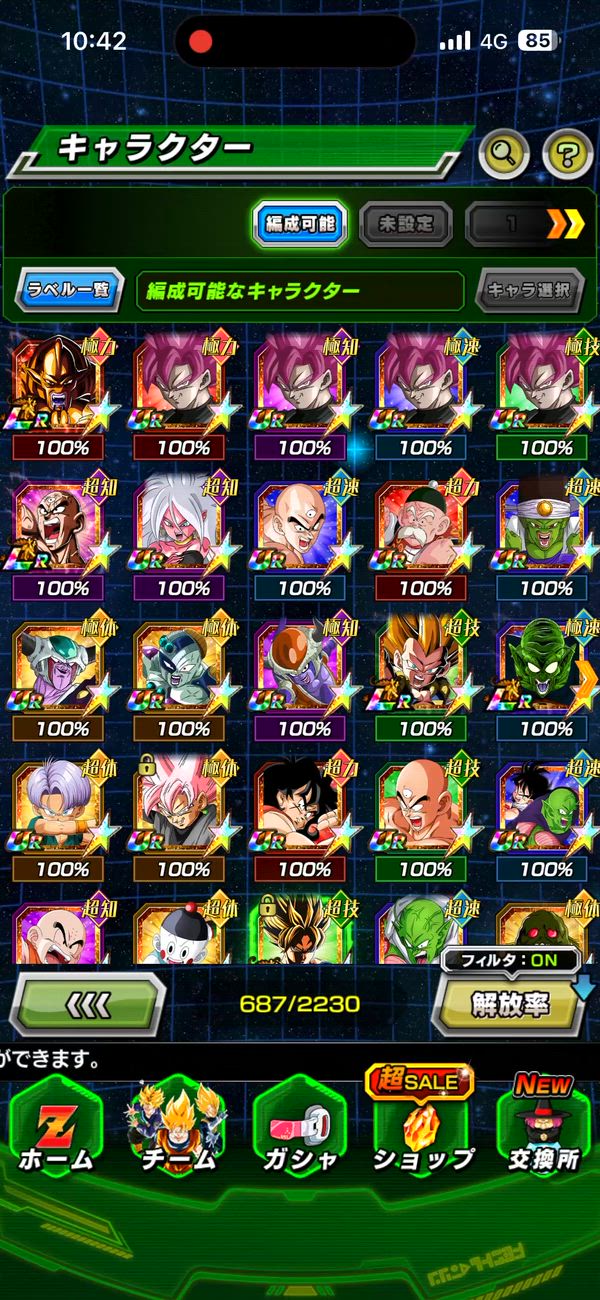
Task: Tap the キャラ選択 button
Action: (529, 291)
